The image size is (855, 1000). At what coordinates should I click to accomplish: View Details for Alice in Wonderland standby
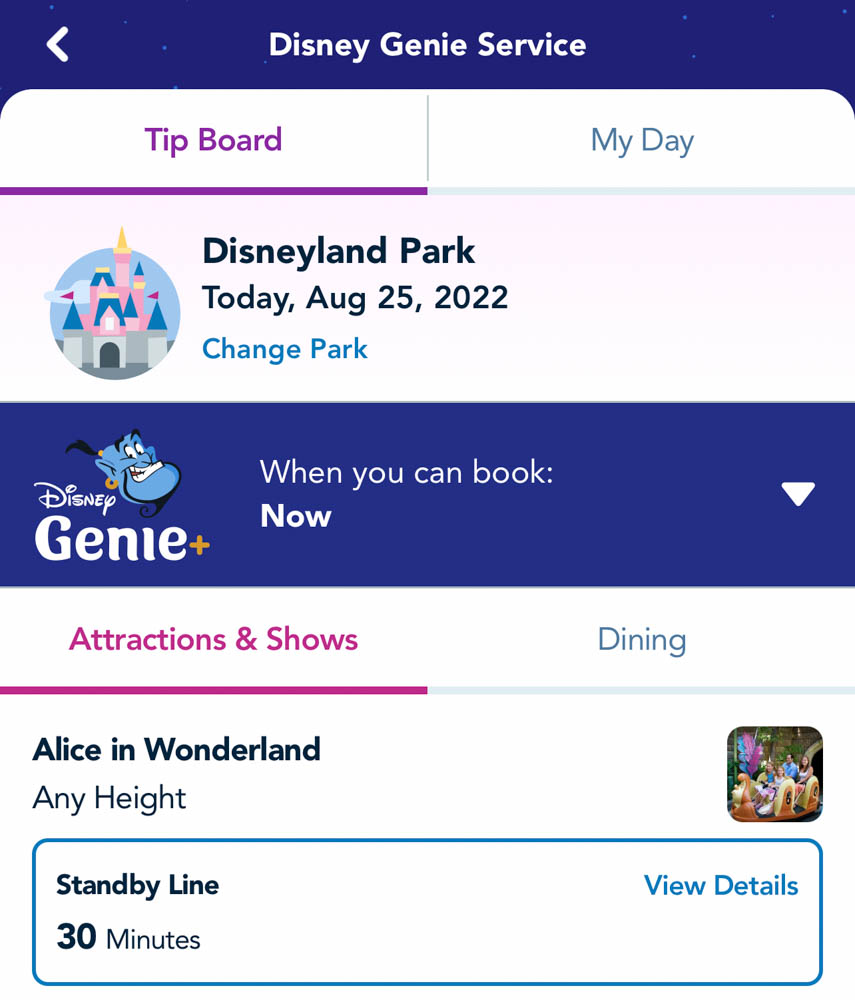[x=720, y=886]
